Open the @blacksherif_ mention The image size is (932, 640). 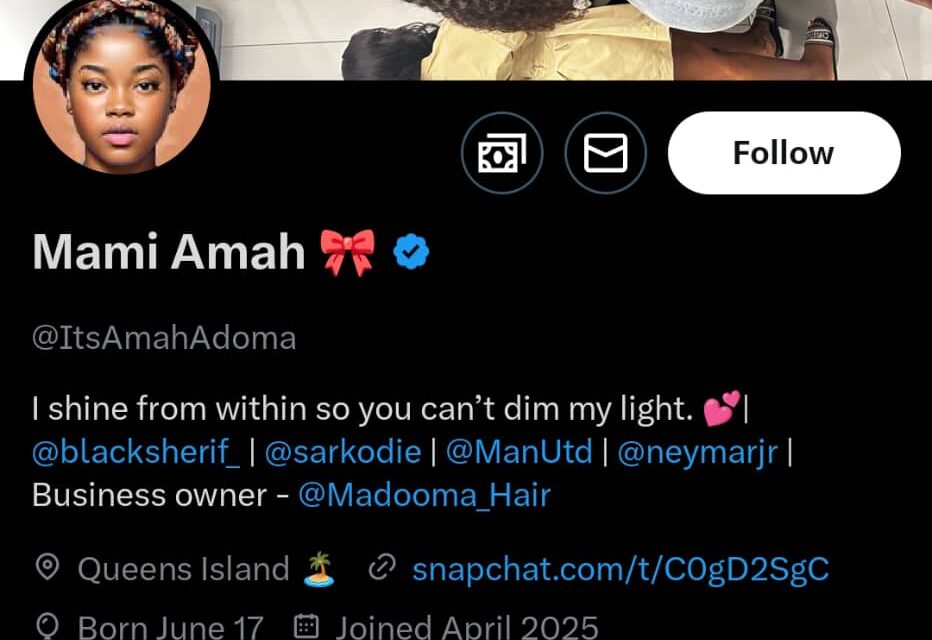tap(136, 452)
